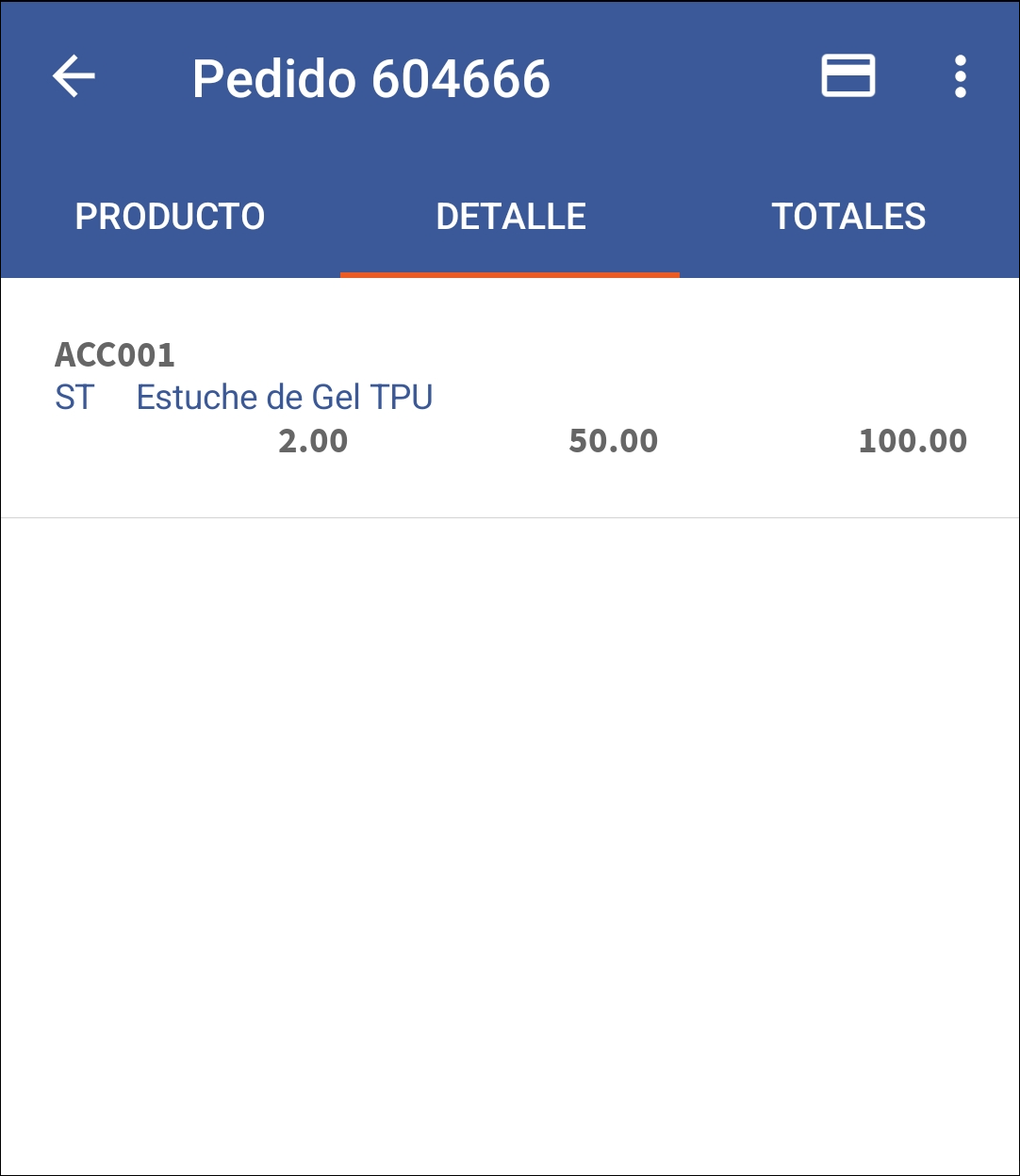Tap the unit price 50.00
The image size is (1020, 1176).
click(615, 440)
